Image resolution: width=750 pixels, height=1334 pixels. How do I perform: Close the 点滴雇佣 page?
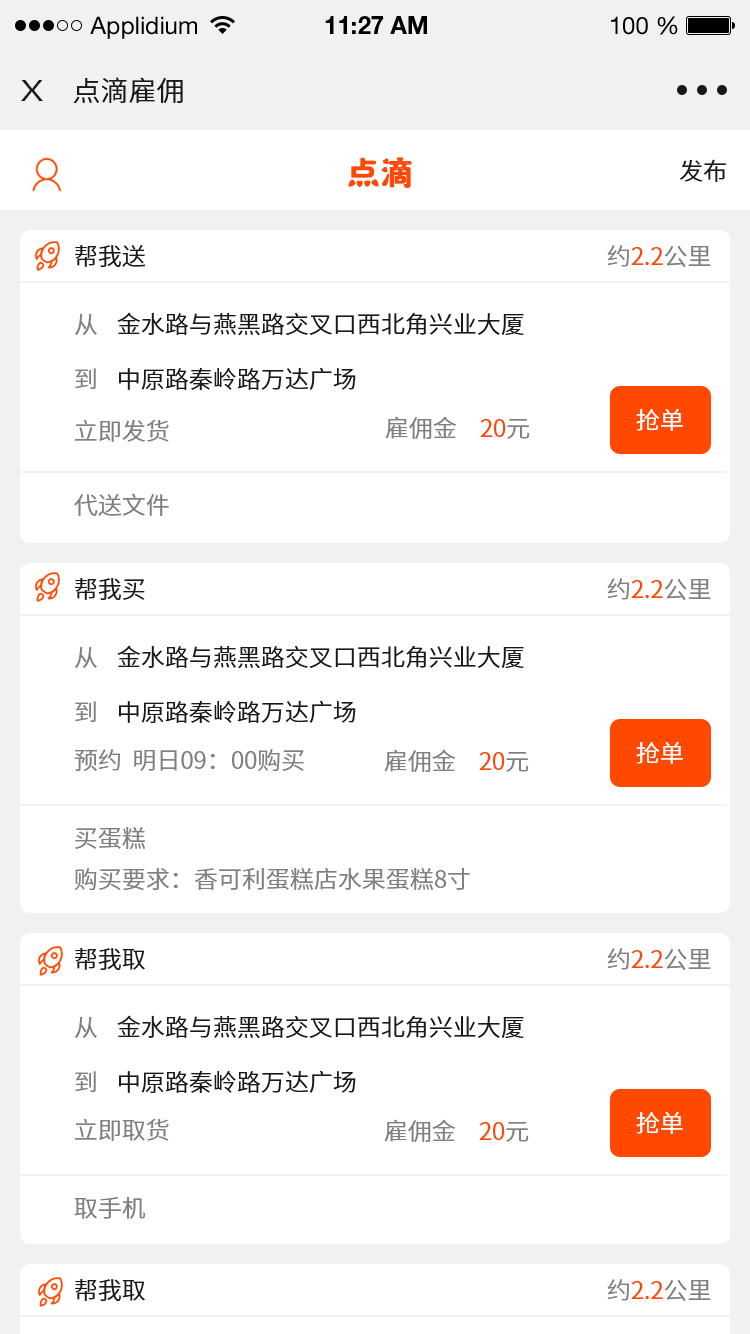click(x=32, y=91)
